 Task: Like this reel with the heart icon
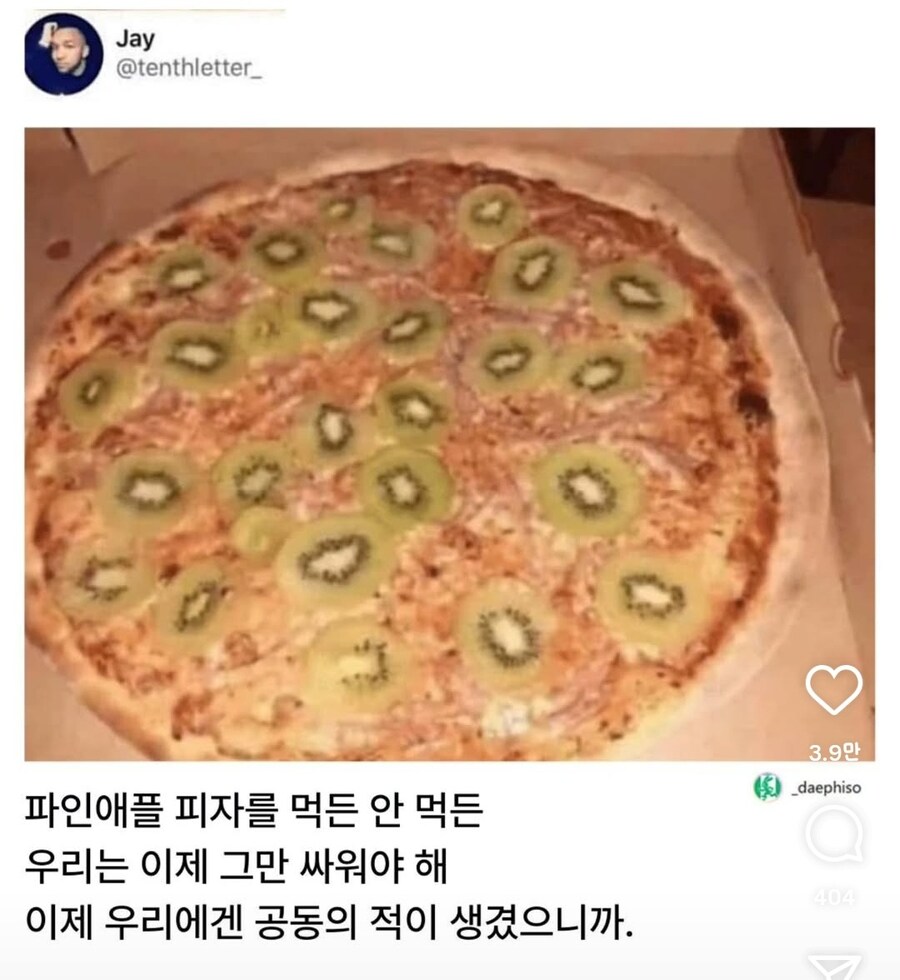(x=833, y=690)
